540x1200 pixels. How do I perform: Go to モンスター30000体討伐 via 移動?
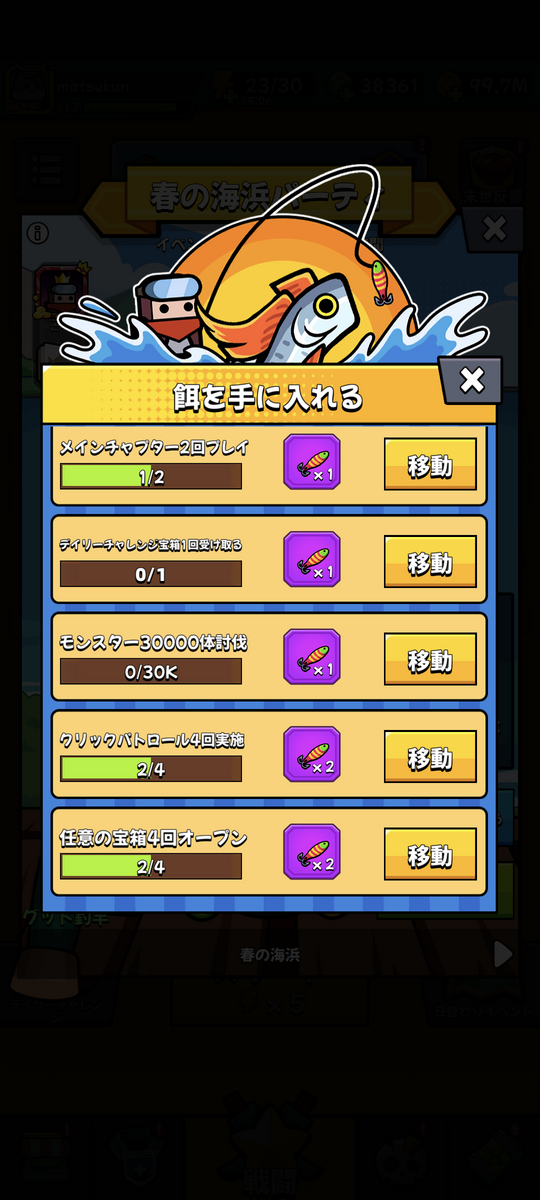(x=430, y=661)
